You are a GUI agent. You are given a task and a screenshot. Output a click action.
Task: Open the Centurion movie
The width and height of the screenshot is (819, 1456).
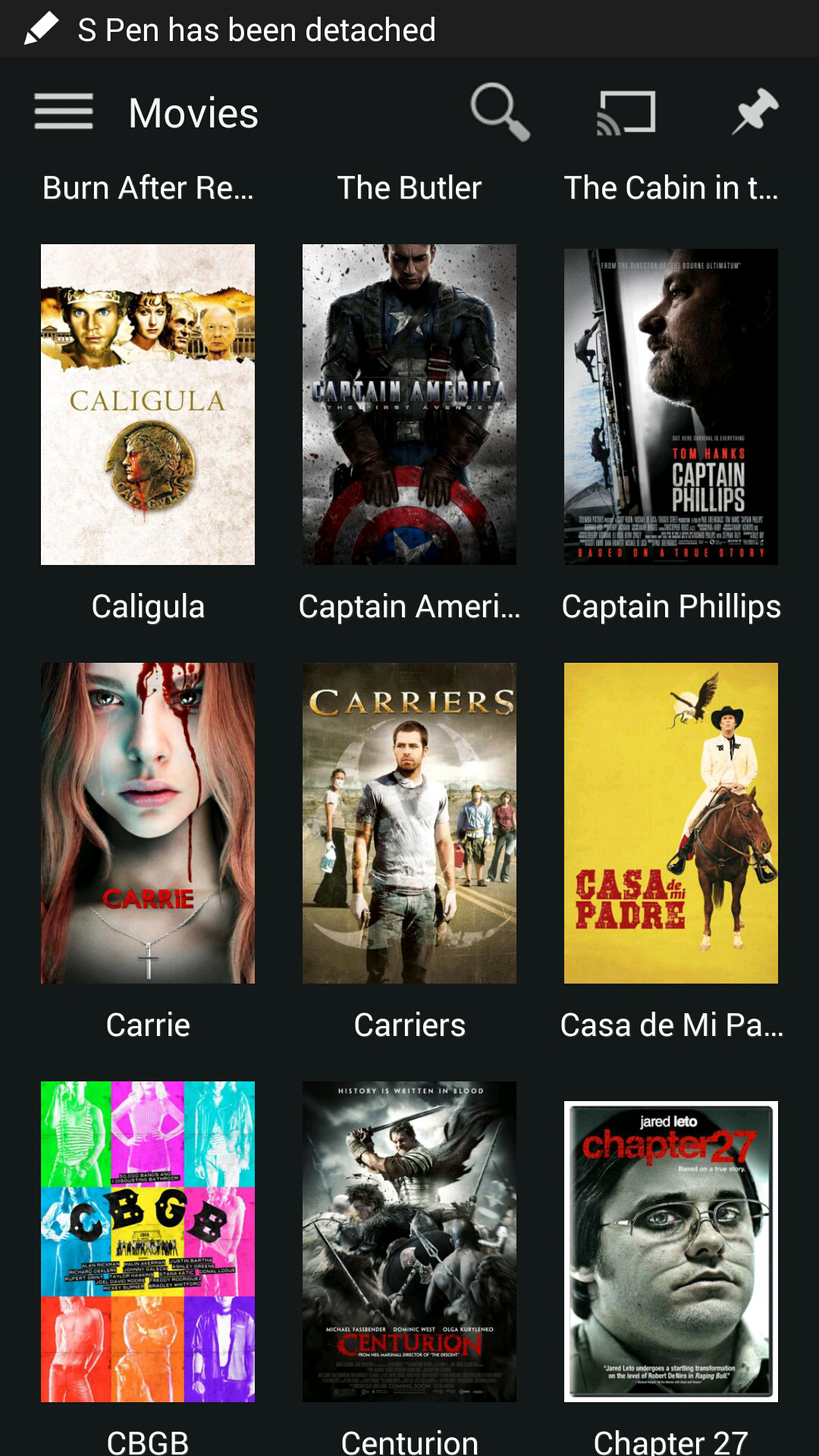point(409,1241)
